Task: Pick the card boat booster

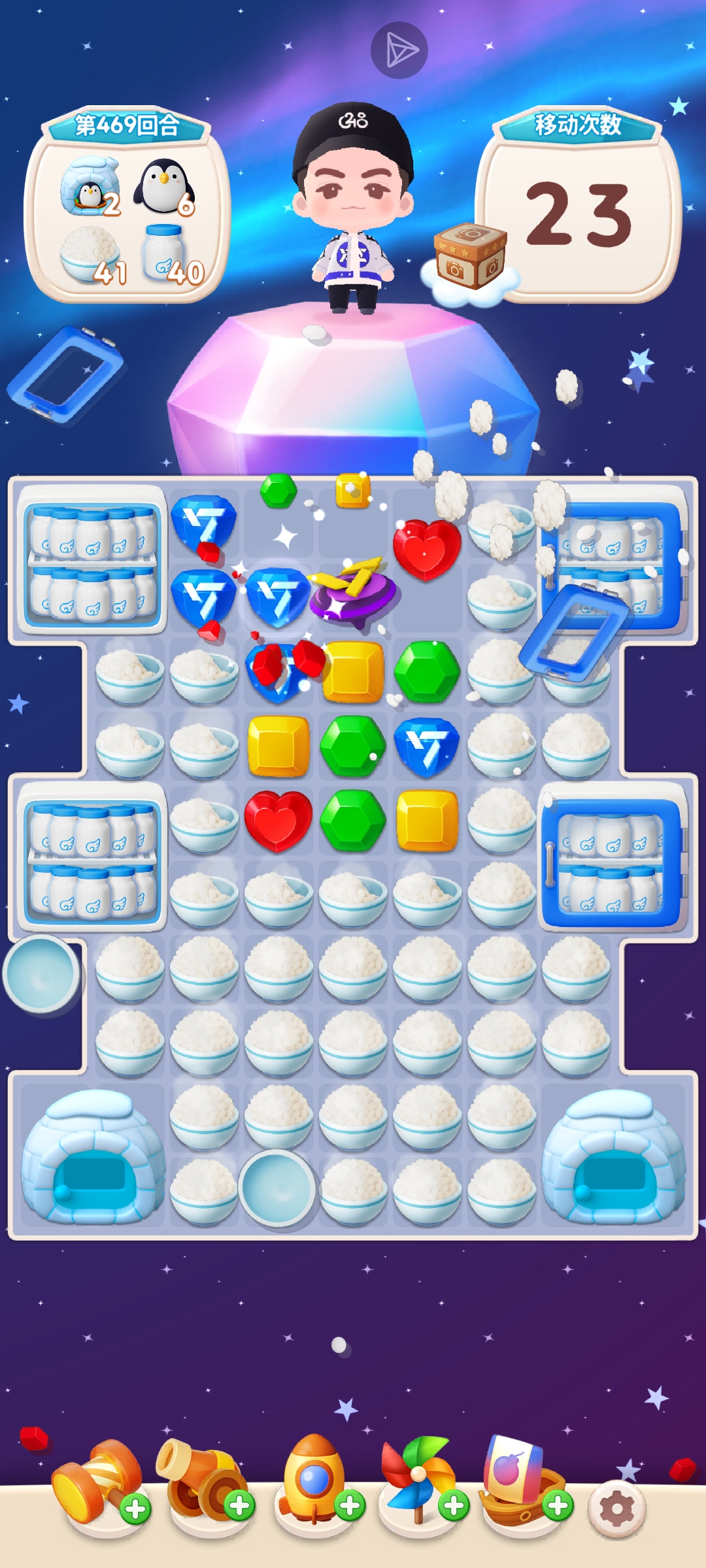Action: pos(522,1480)
